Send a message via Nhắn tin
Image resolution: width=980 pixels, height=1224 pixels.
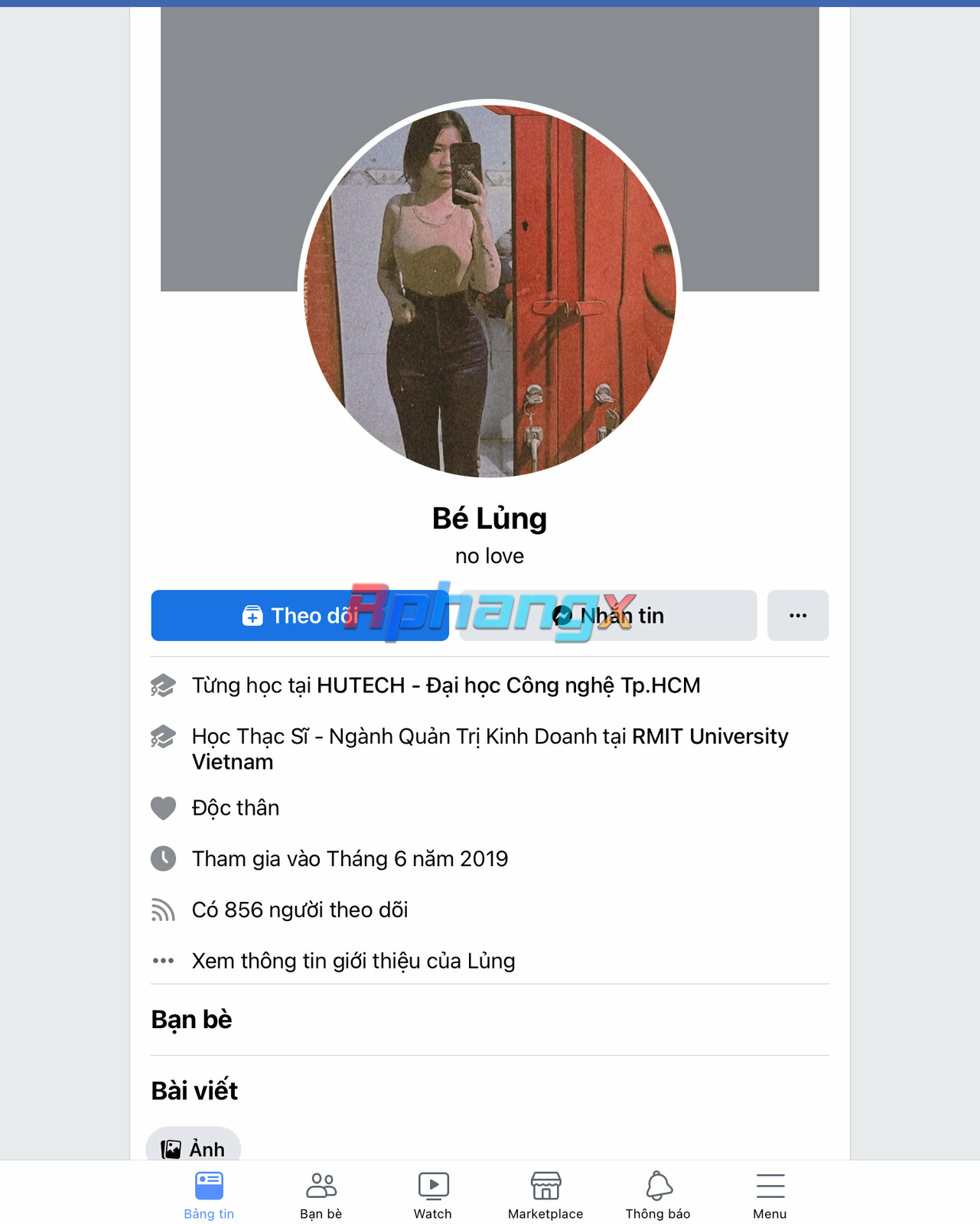point(608,615)
